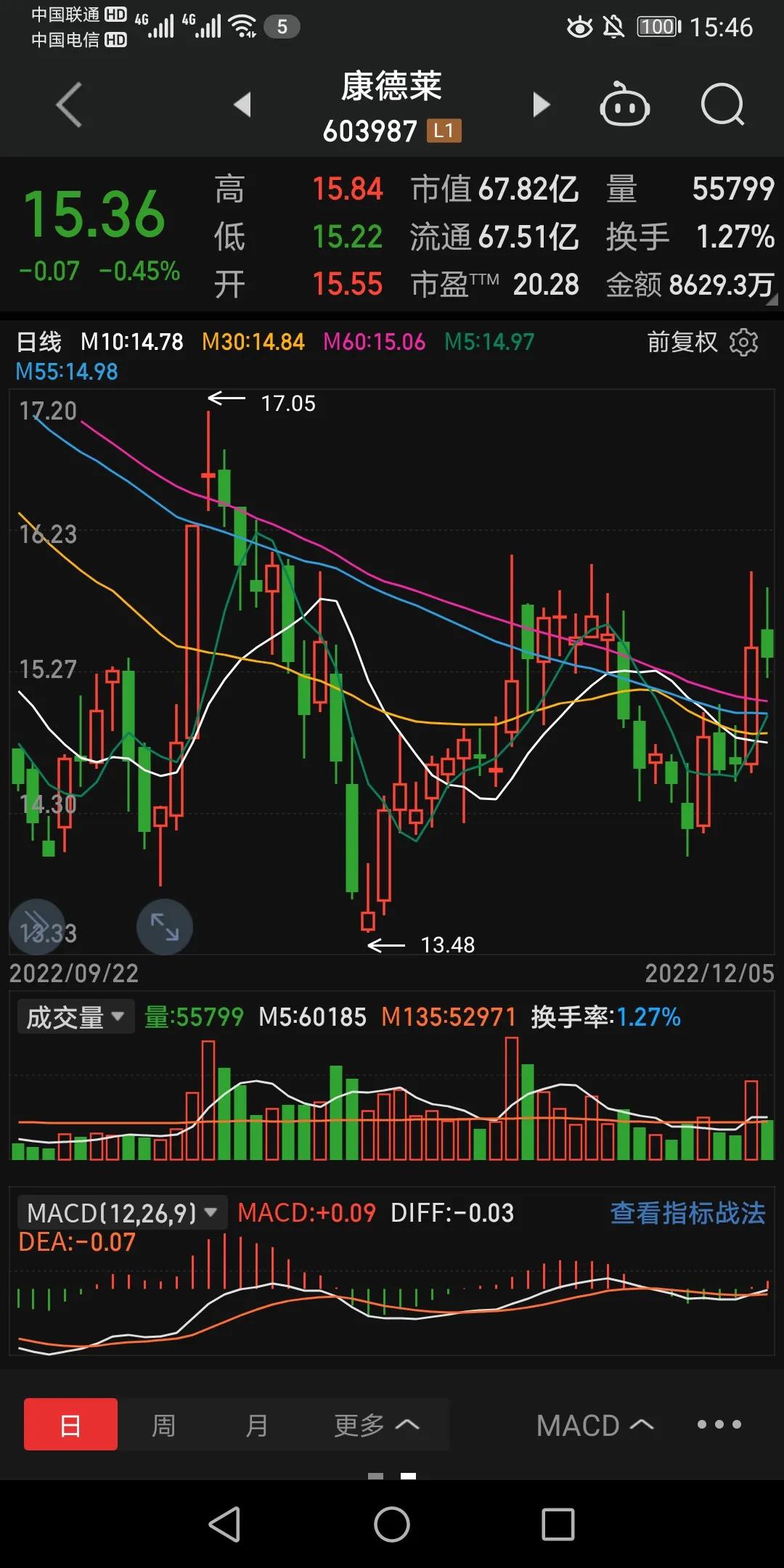Go to the system home screen

pyautogui.click(x=391, y=1524)
